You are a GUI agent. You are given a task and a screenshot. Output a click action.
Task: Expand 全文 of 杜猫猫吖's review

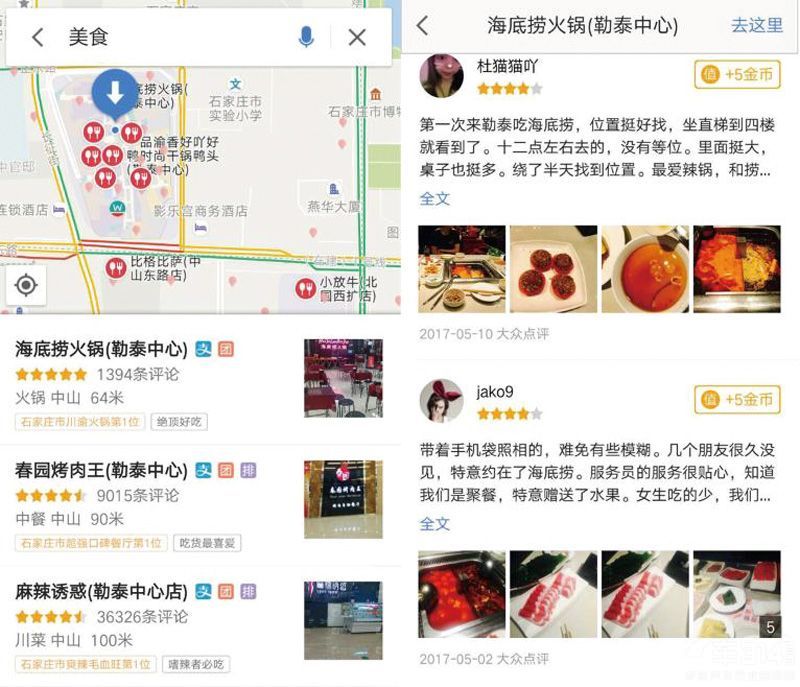click(435, 198)
